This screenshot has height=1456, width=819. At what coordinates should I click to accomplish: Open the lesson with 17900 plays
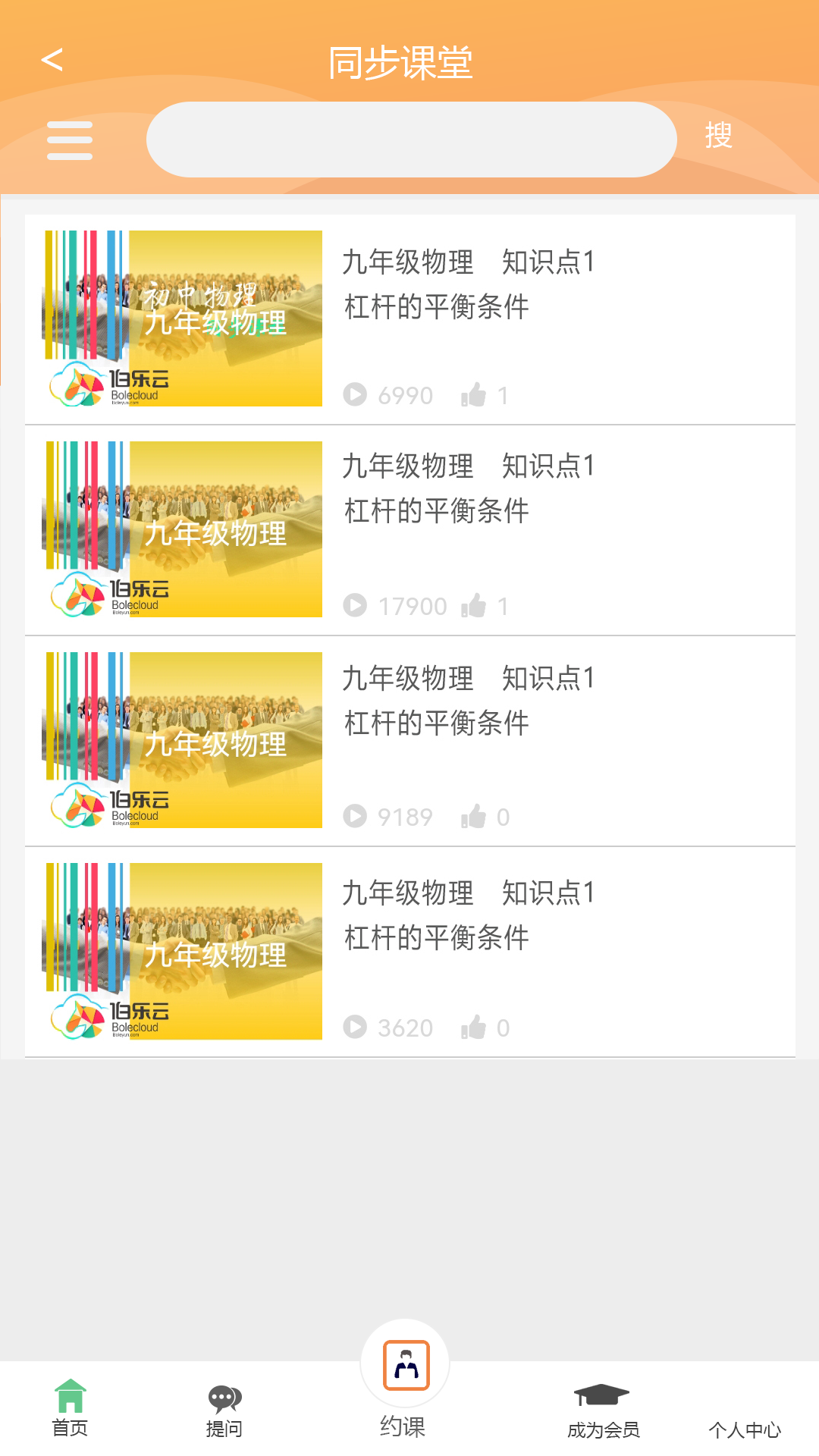pos(409,529)
